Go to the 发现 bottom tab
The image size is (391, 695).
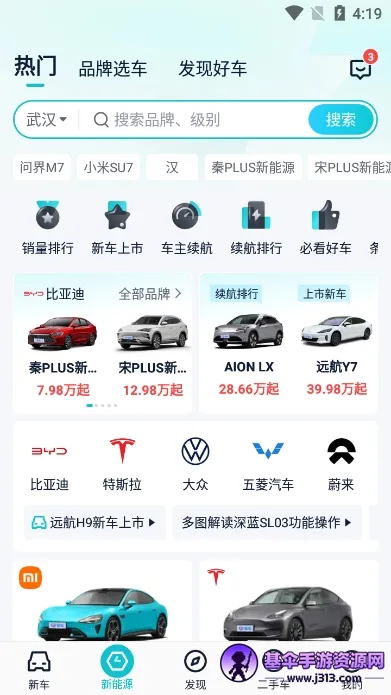(x=196, y=669)
